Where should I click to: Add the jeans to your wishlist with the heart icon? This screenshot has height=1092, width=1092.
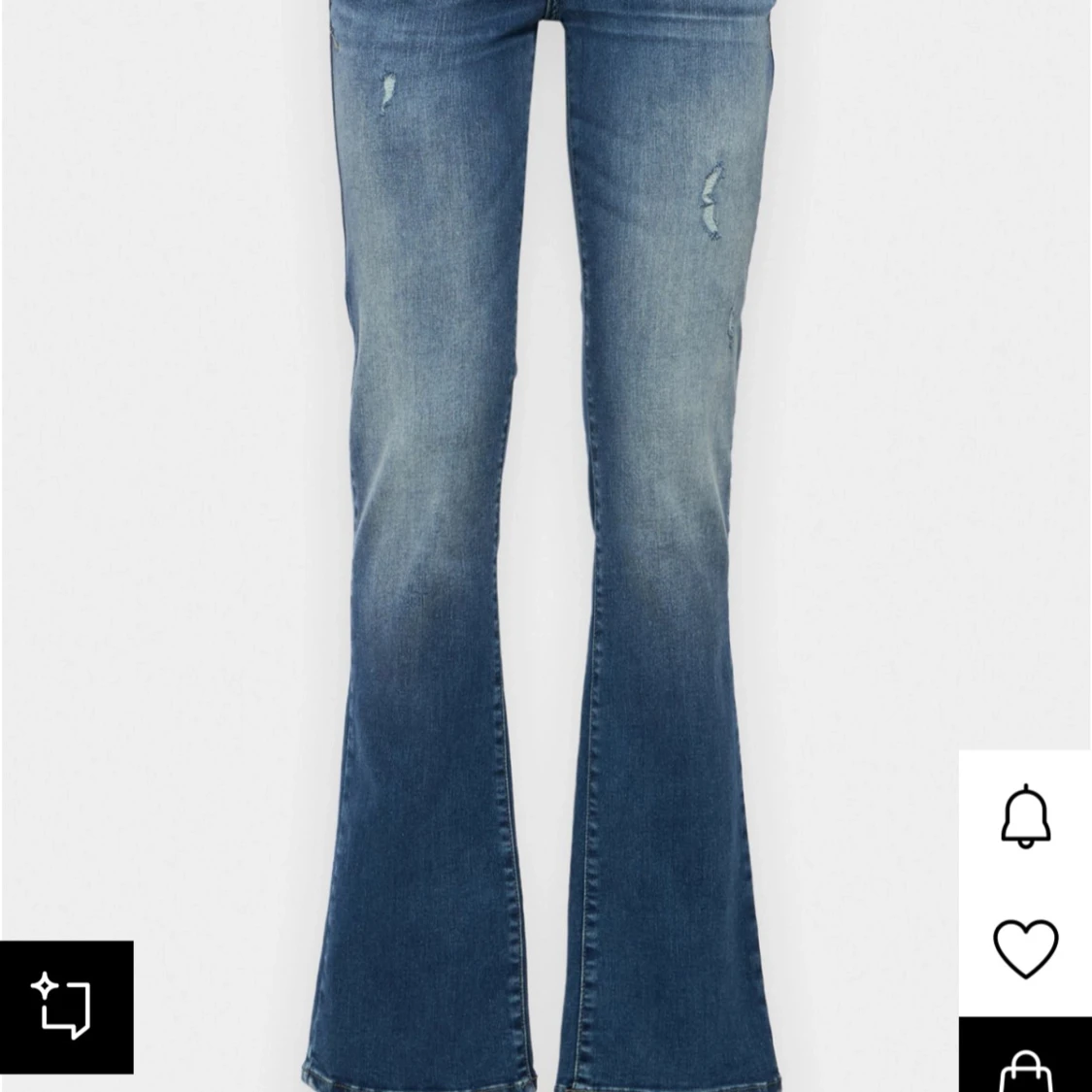1025,948
